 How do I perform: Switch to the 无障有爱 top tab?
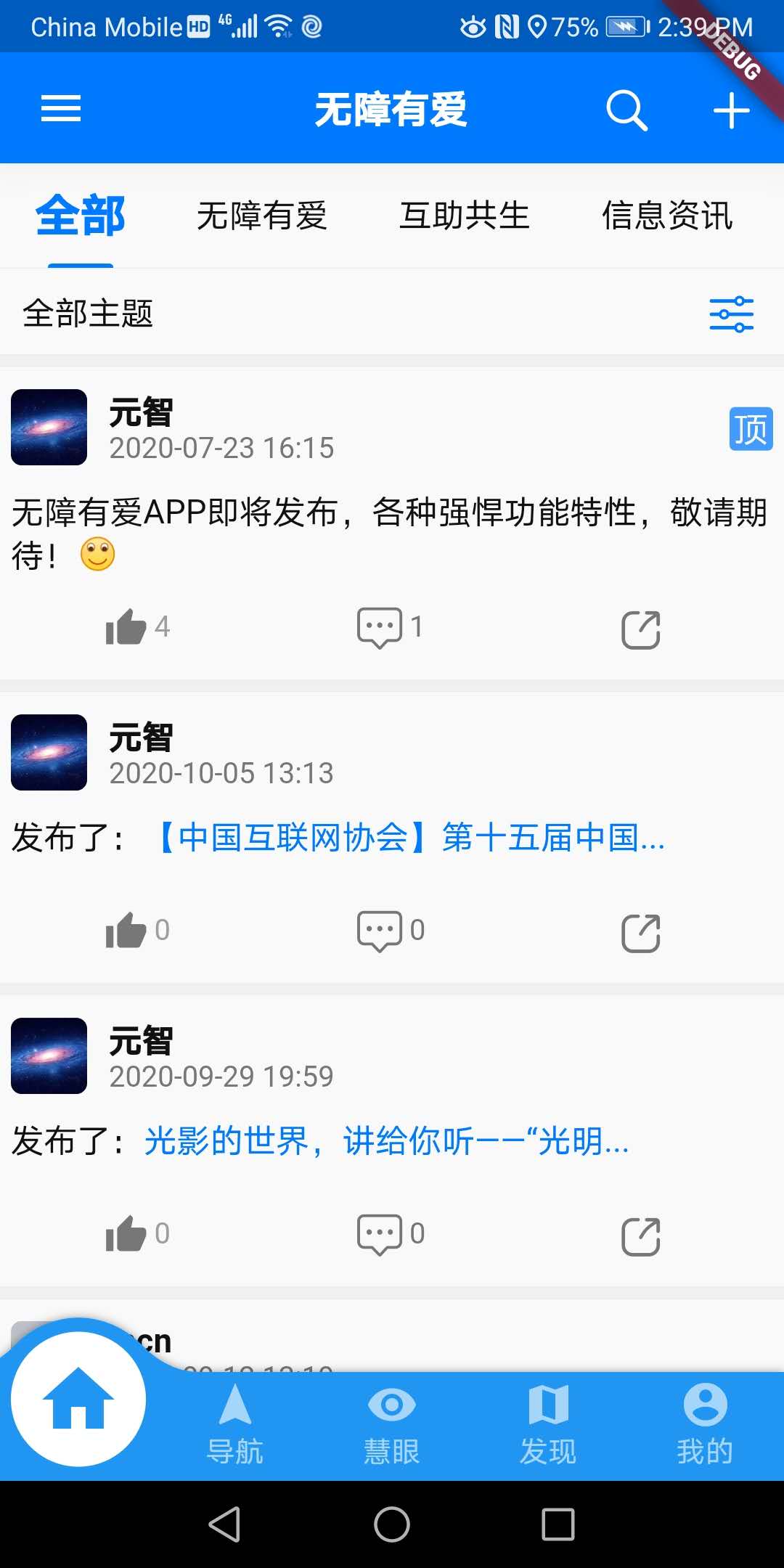pos(262,216)
